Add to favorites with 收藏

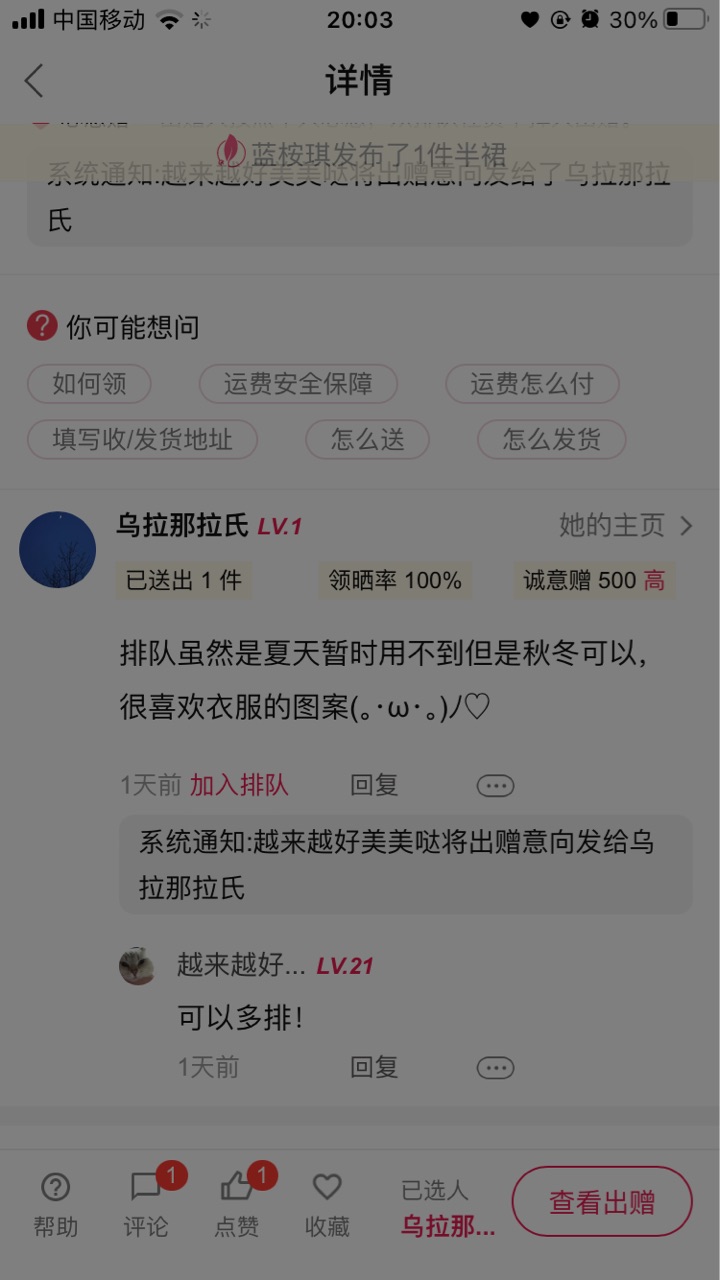pyautogui.click(x=327, y=1206)
